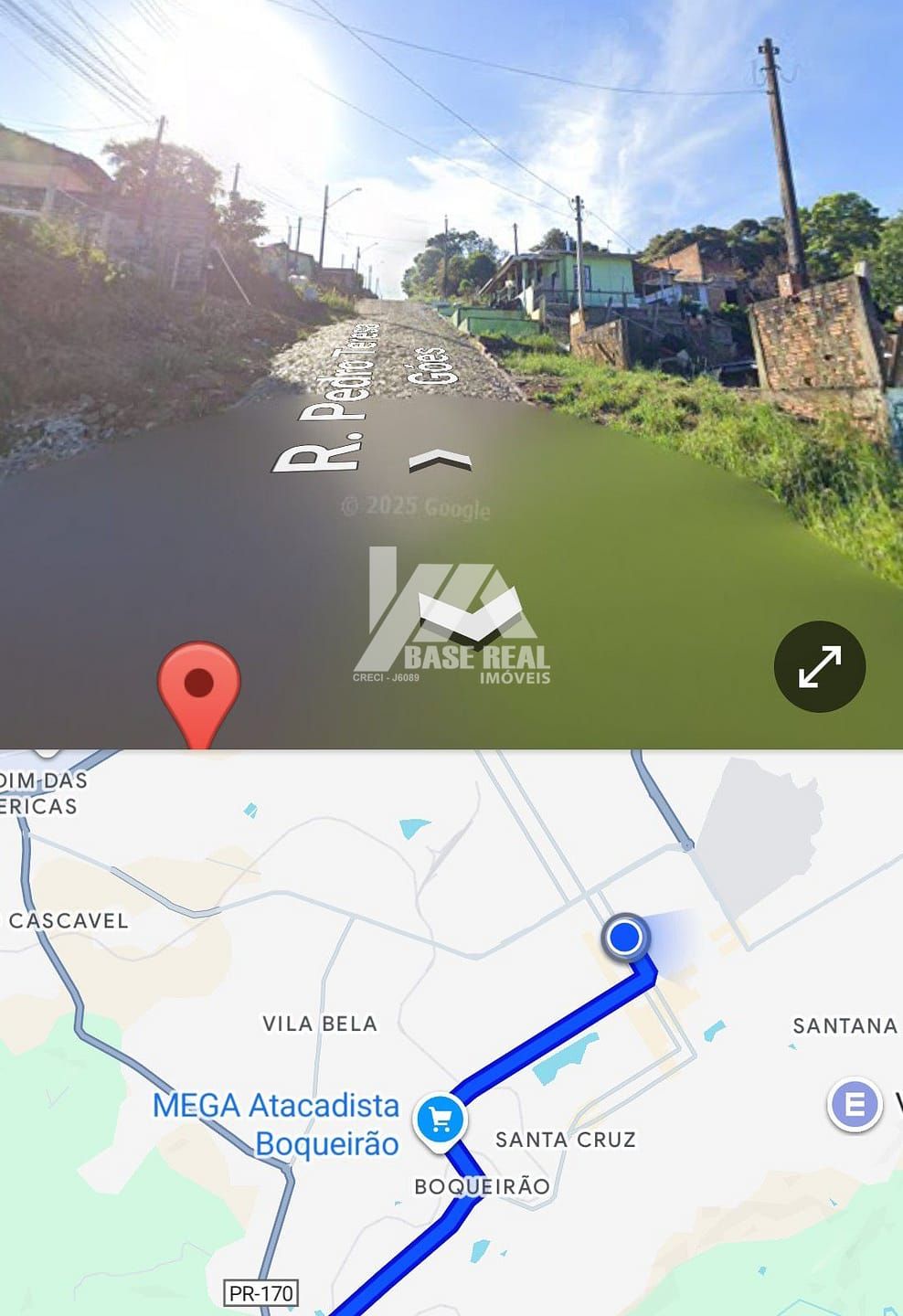Select the purple E marker near Santana
This screenshot has width=903, height=1316.
855,1105
